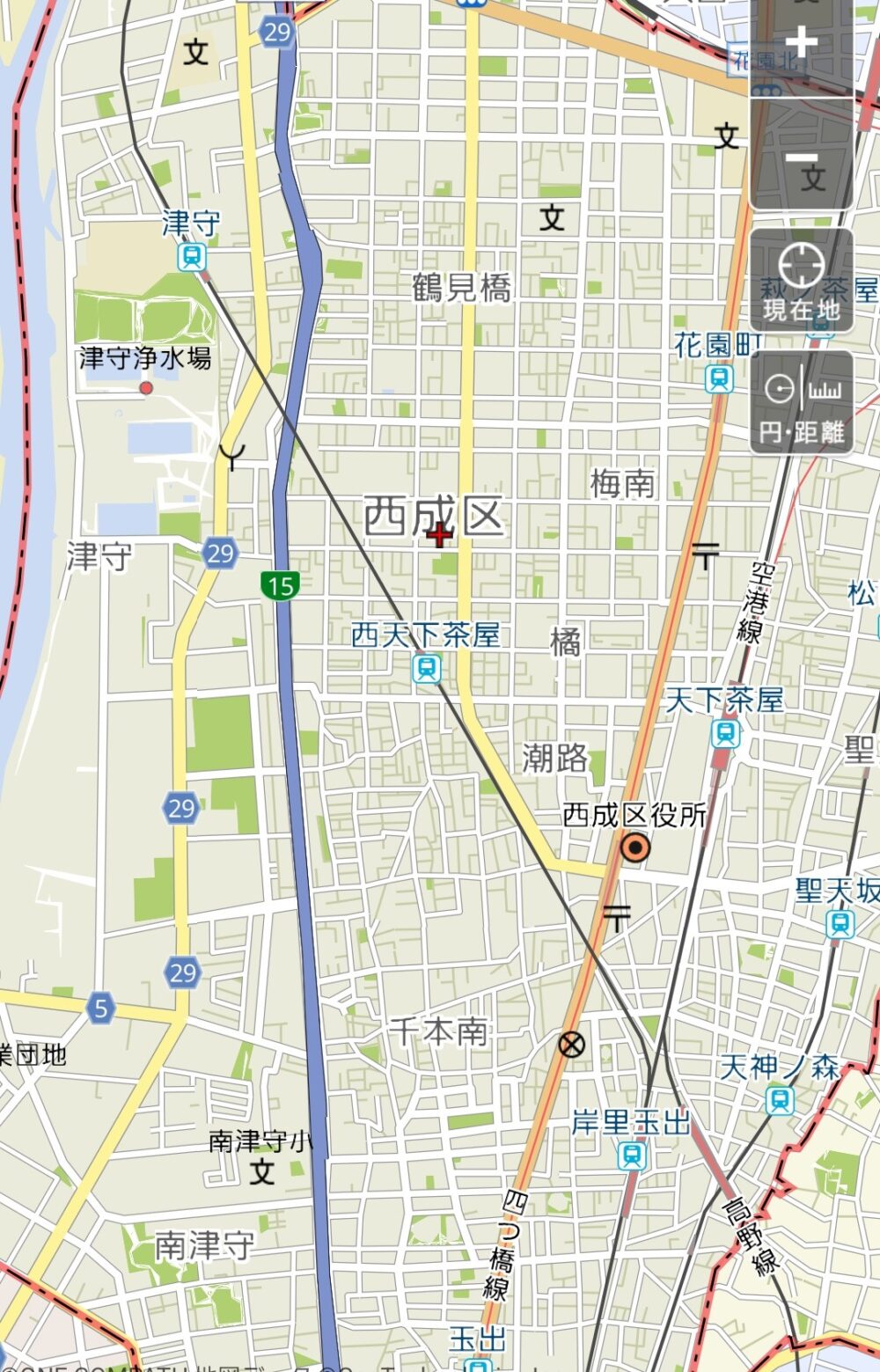The image size is (880, 1372).
Task: Zoom out of the map
Action: pos(801,157)
